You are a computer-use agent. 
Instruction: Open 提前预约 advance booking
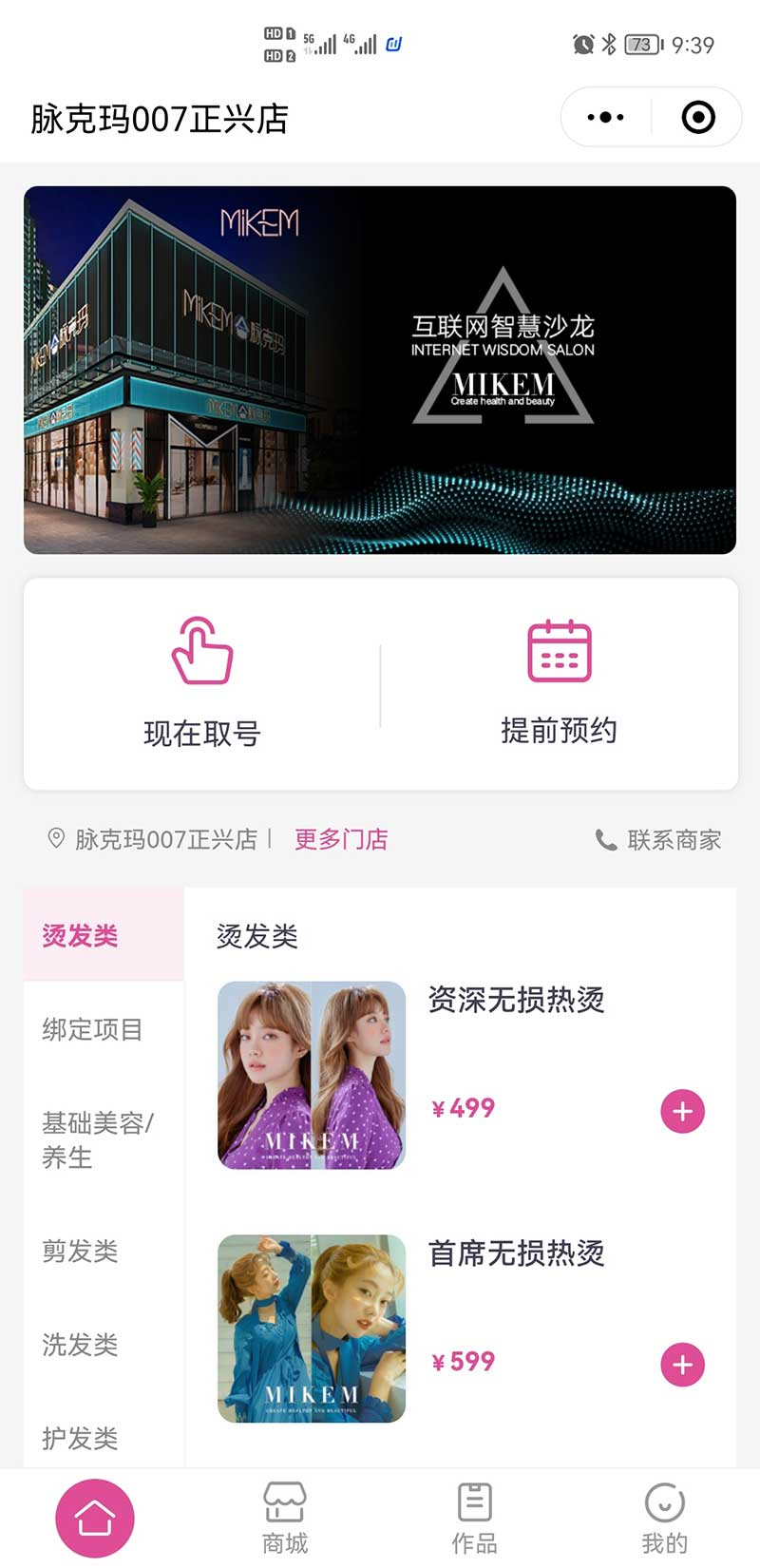559,683
